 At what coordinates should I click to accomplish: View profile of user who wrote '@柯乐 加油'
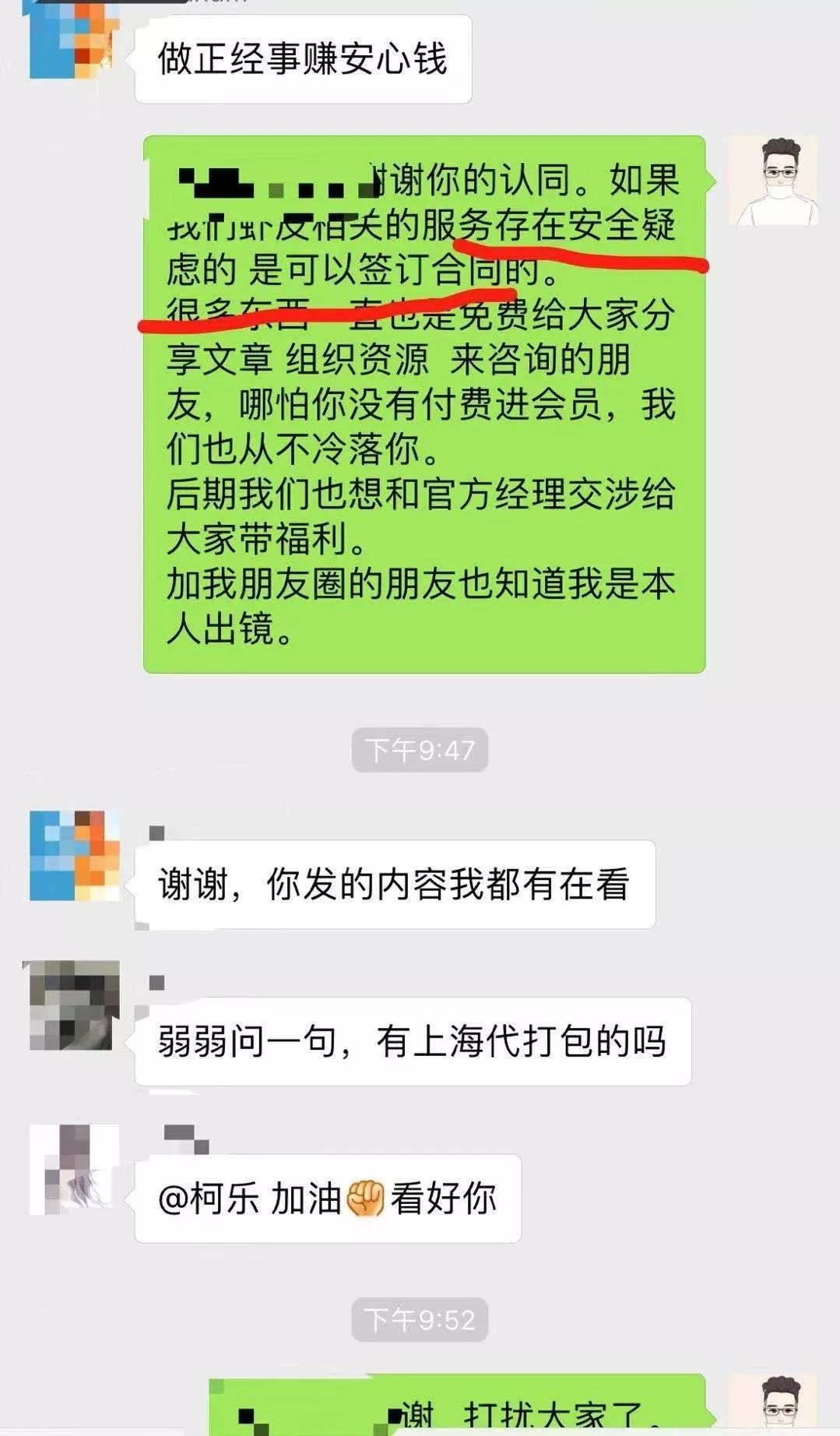click(x=74, y=1169)
